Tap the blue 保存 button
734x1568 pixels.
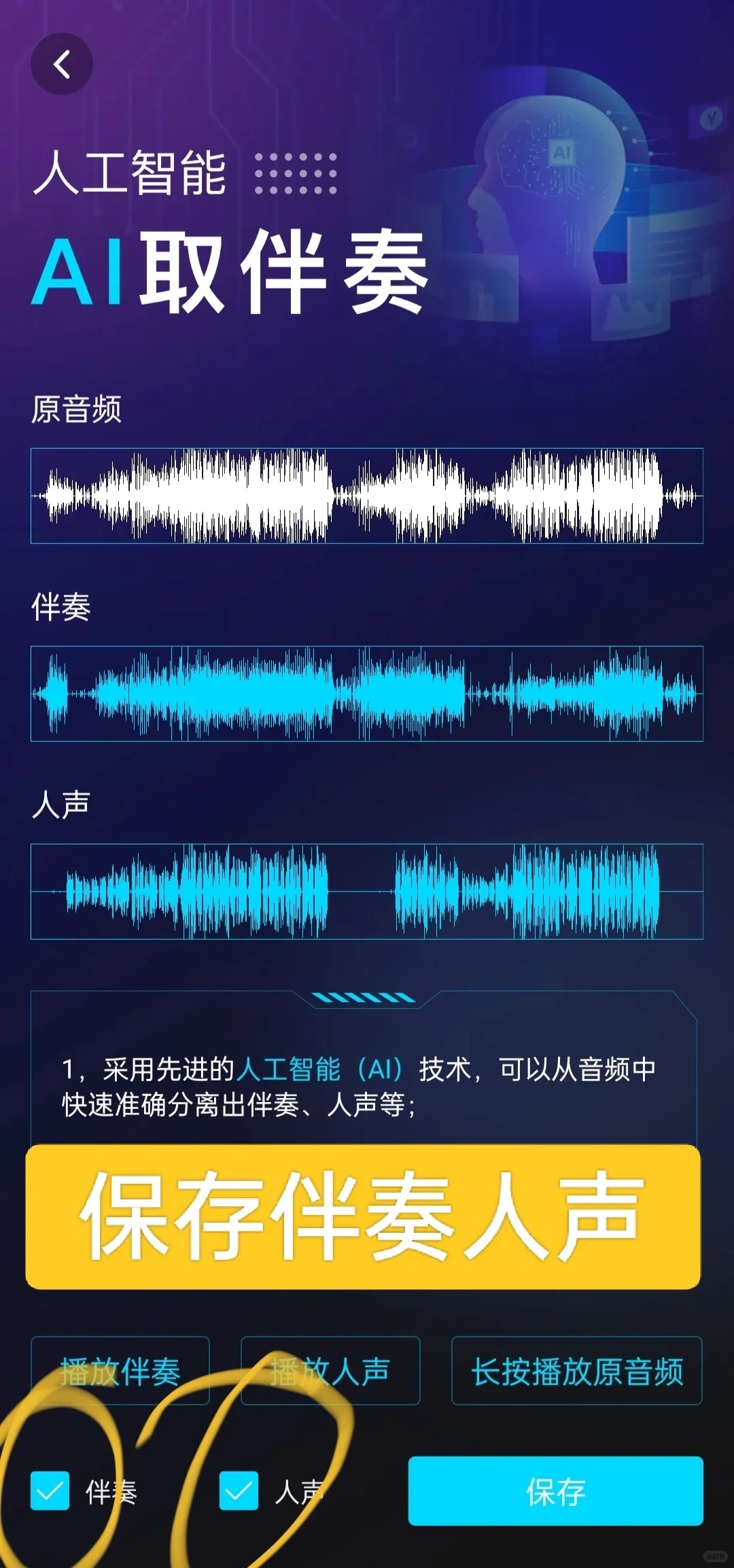[555, 1490]
